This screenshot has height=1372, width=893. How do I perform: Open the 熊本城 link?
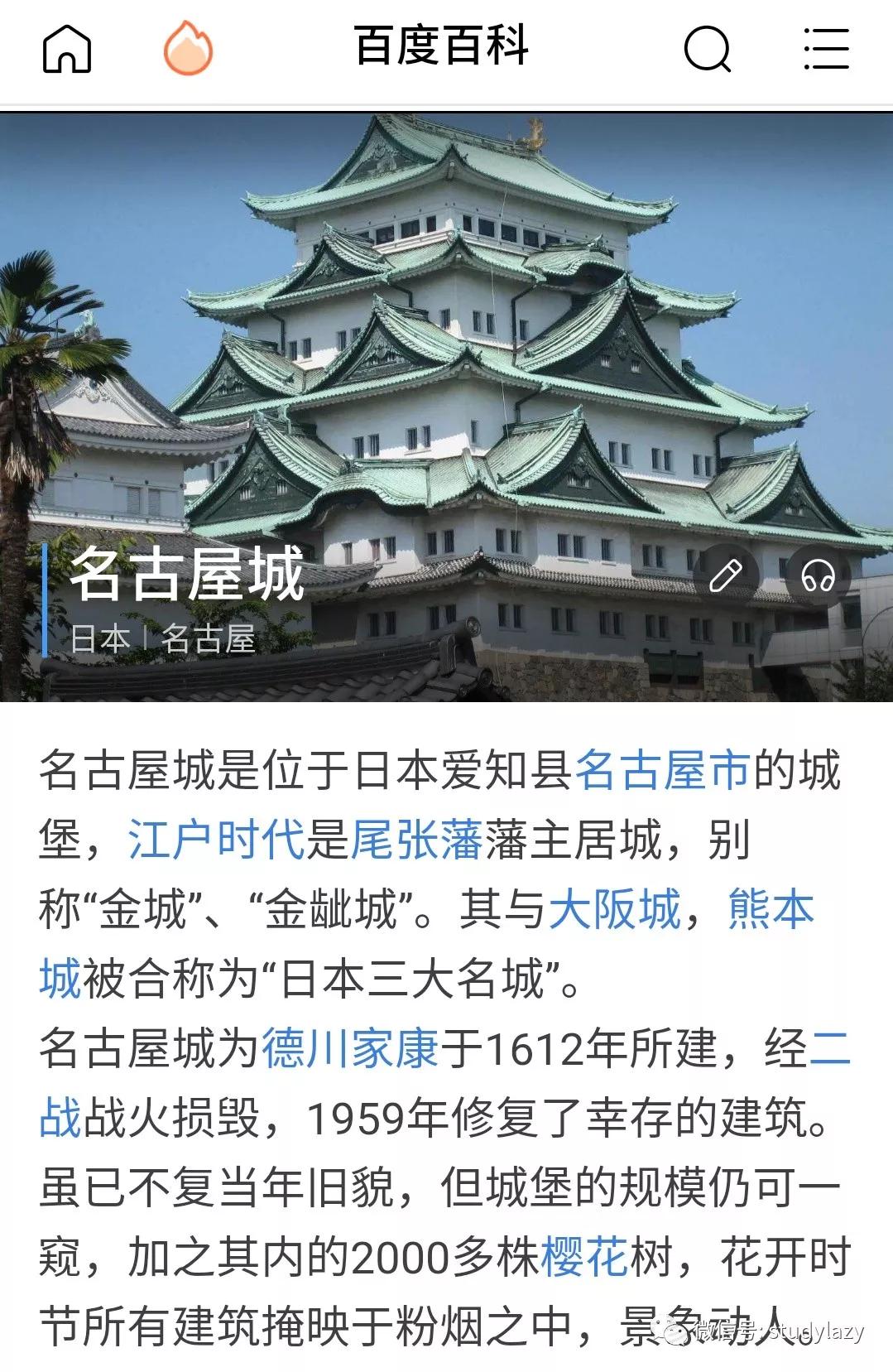coord(770,907)
